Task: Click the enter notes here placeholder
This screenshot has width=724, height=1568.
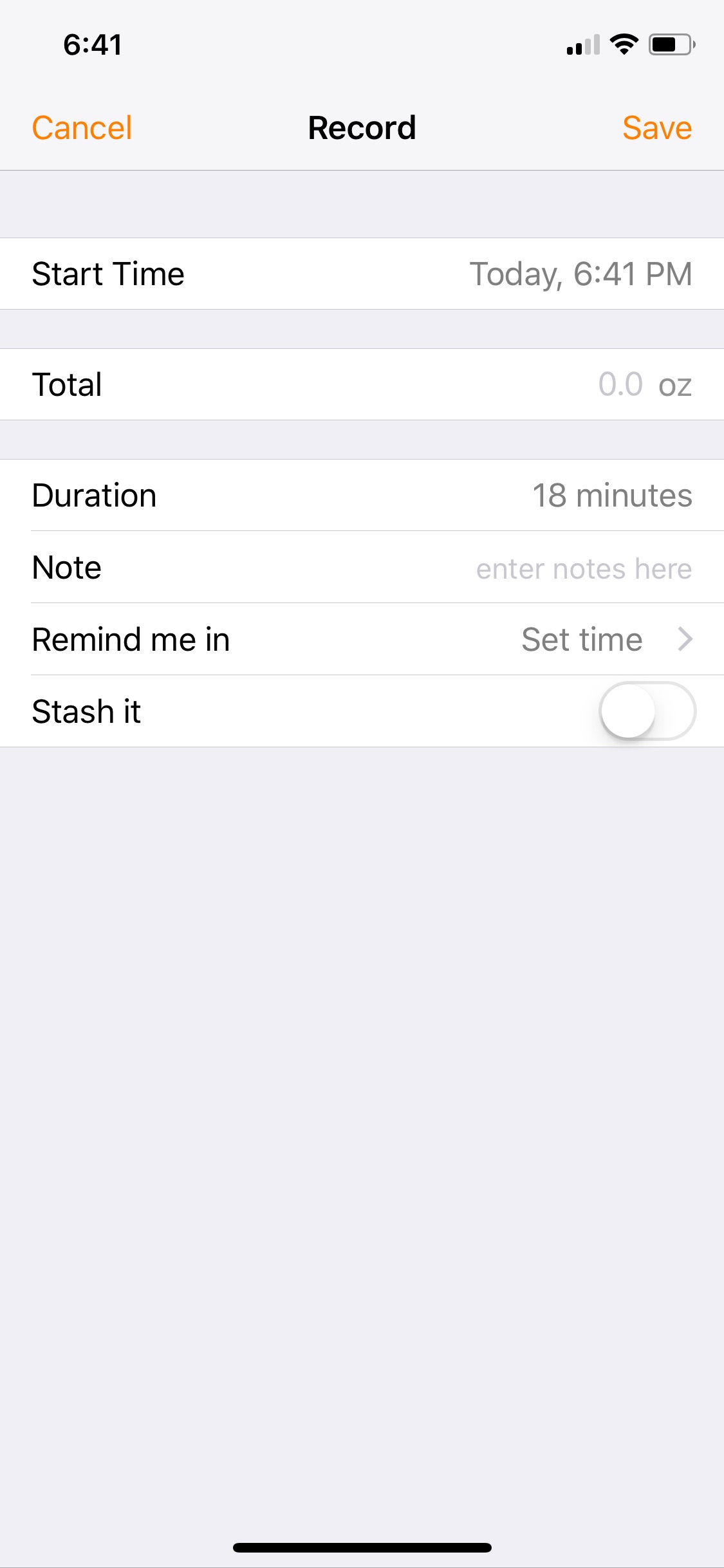Action: pyautogui.click(x=582, y=568)
